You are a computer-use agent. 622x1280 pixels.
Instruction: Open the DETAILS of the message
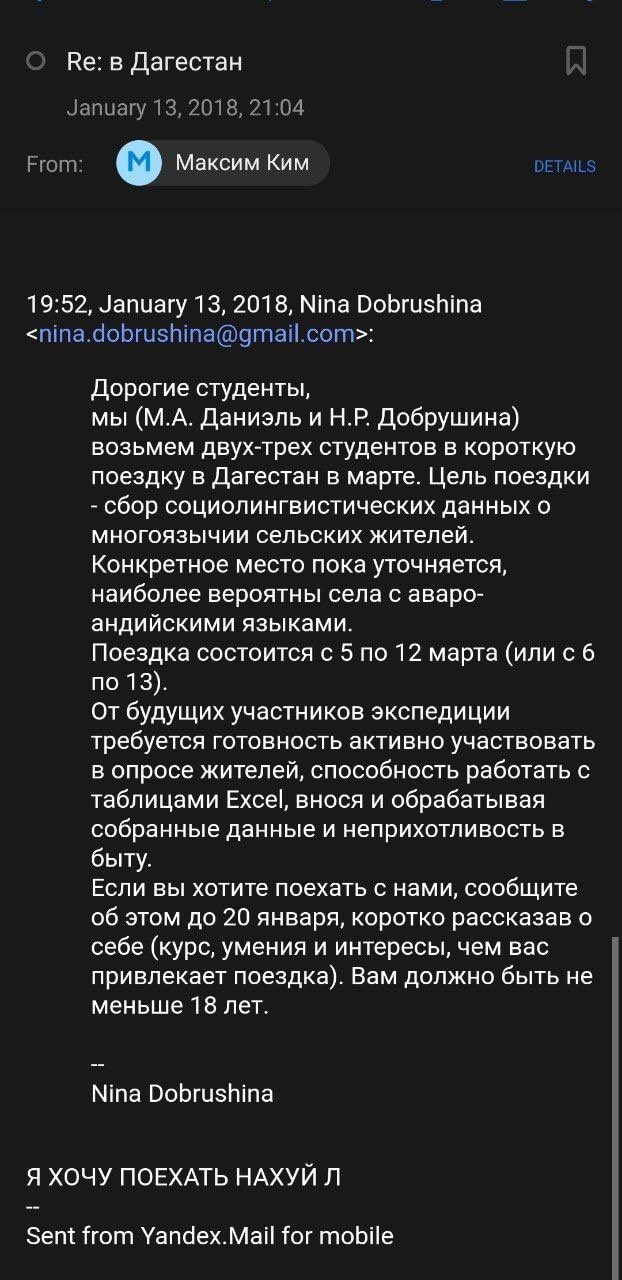(564, 166)
